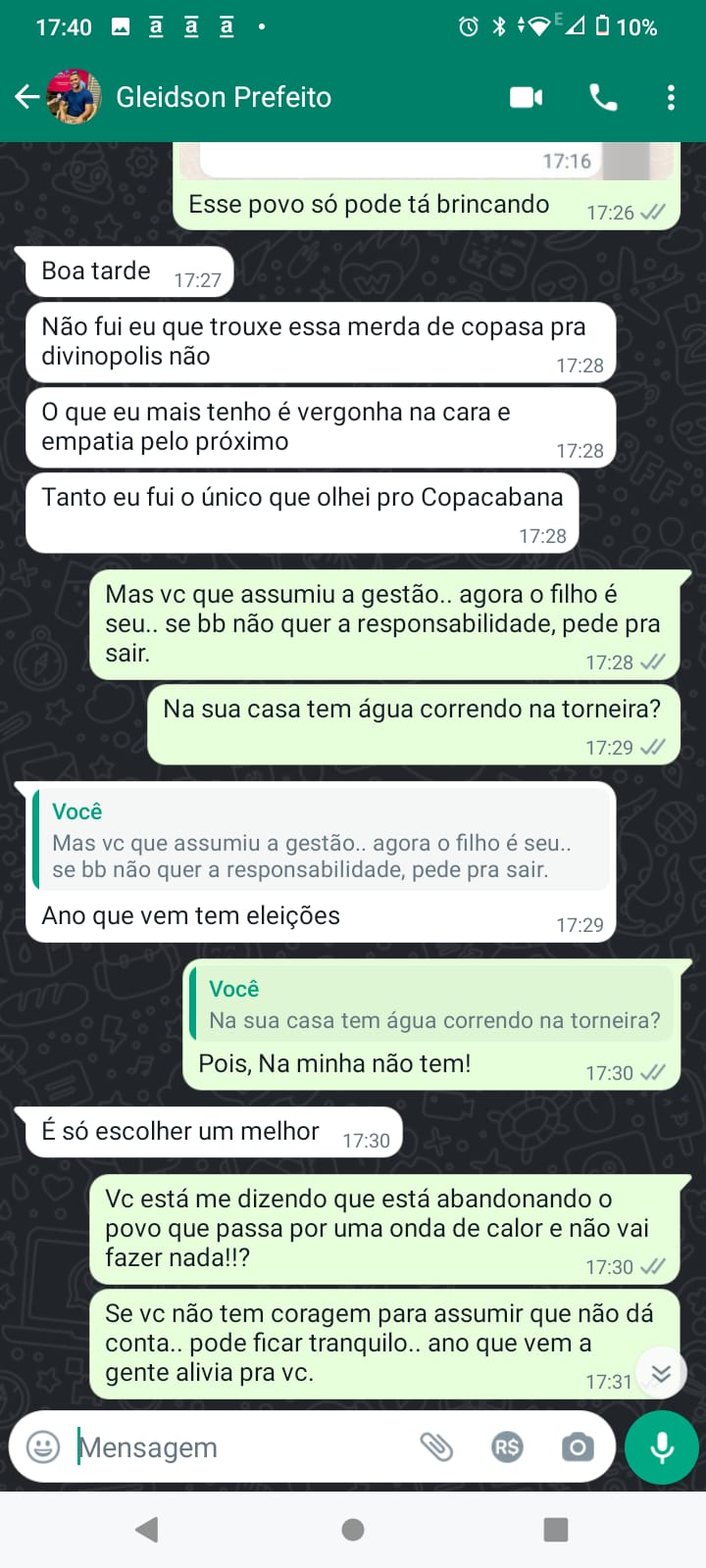Start a voice call with Gleidson Prefeito
Screen dimensions: 706x1568
coord(603,97)
